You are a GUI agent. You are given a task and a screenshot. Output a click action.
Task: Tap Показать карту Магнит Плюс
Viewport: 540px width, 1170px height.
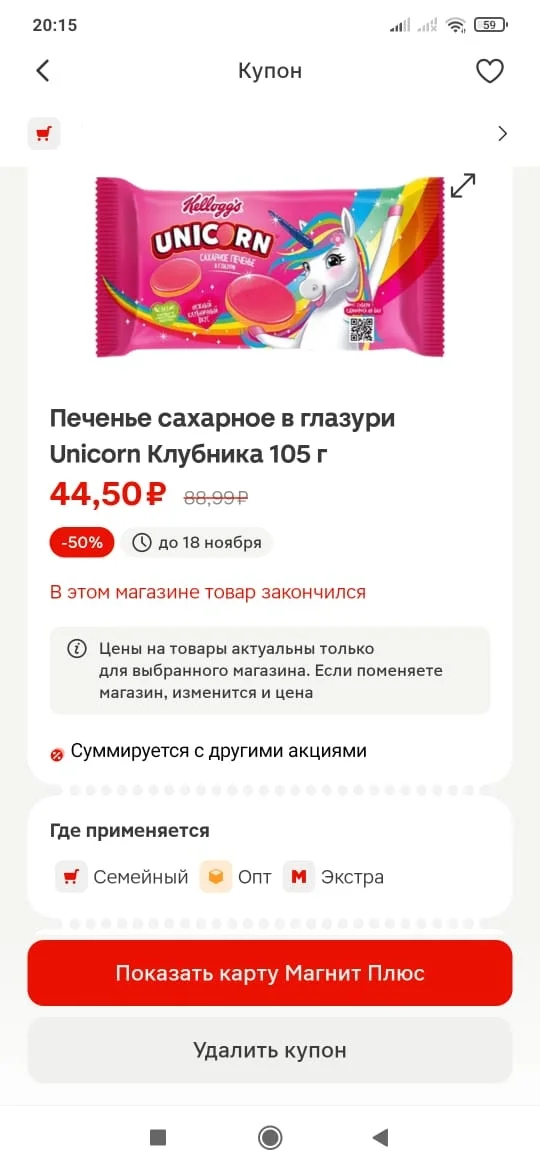pos(270,972)
